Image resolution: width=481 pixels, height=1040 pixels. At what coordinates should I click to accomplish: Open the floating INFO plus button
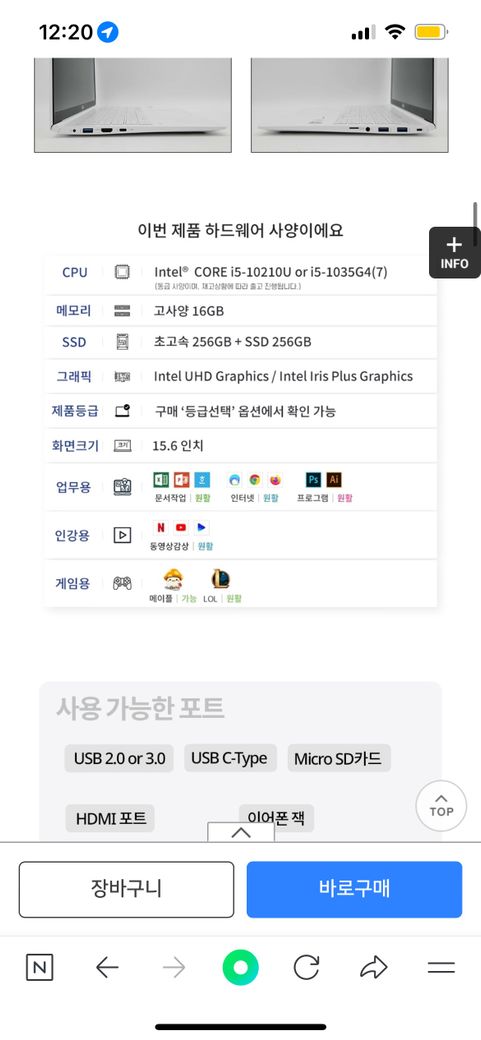coord(454,253)
